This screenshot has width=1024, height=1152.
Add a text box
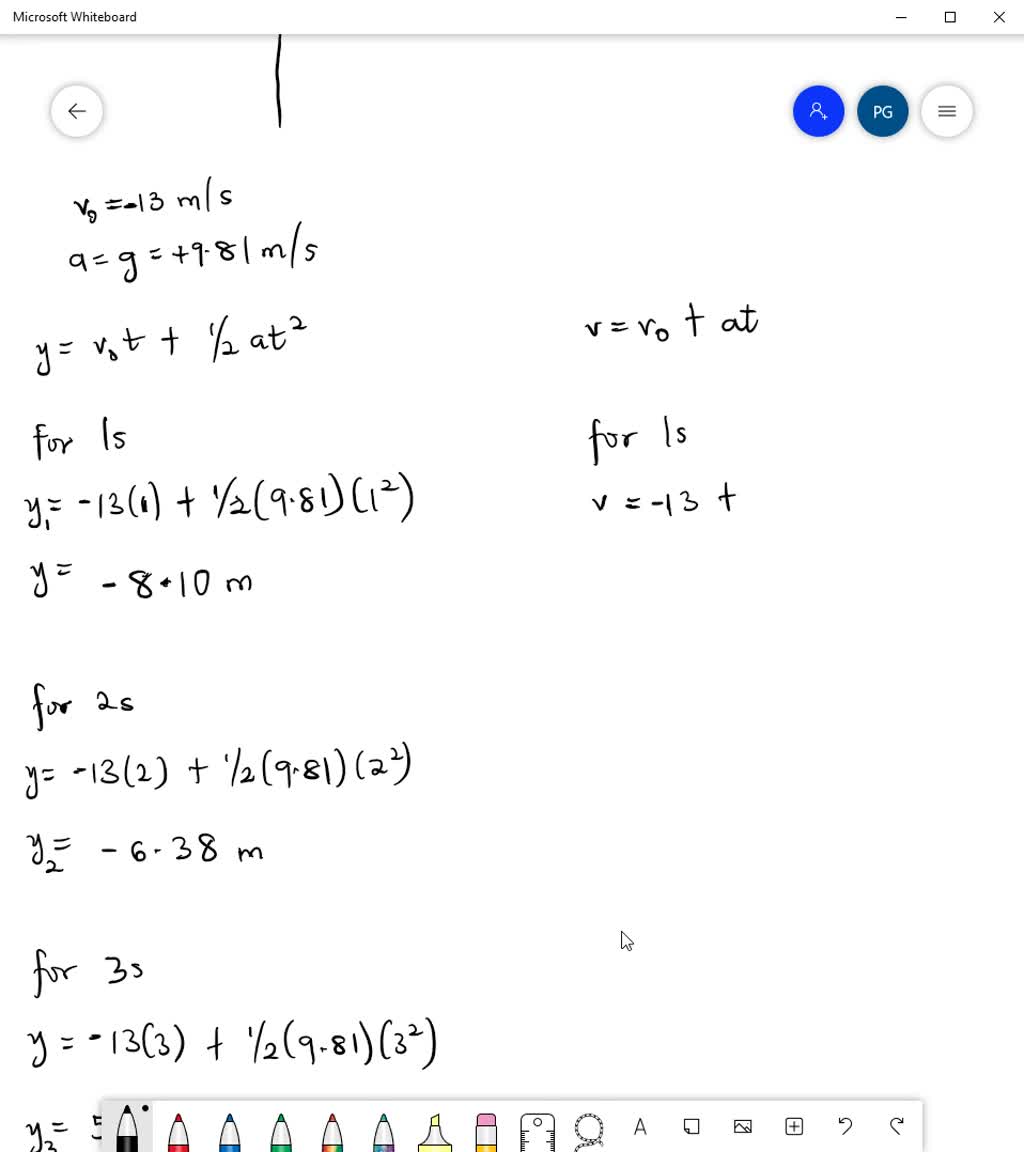640,1127
